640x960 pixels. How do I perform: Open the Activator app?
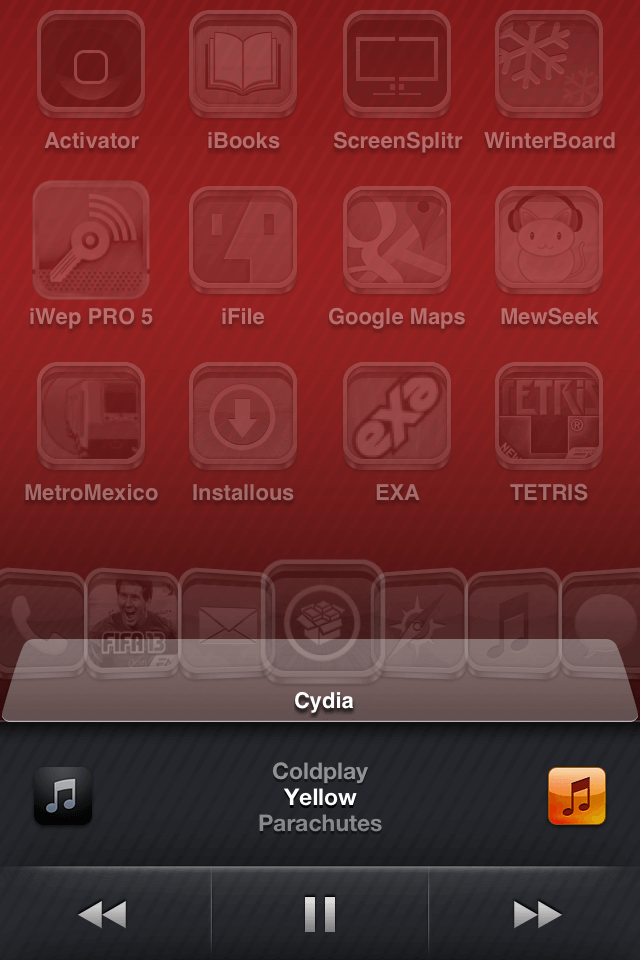pos(91,65)
